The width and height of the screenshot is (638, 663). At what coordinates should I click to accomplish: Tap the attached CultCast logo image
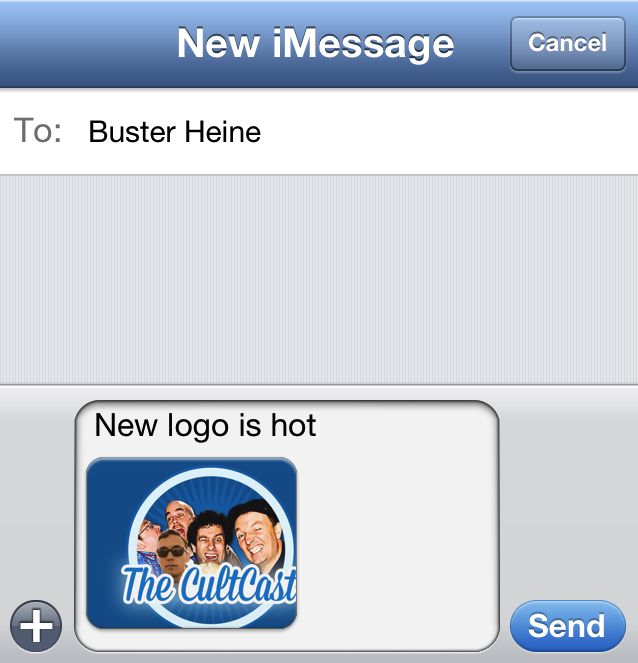192,543
